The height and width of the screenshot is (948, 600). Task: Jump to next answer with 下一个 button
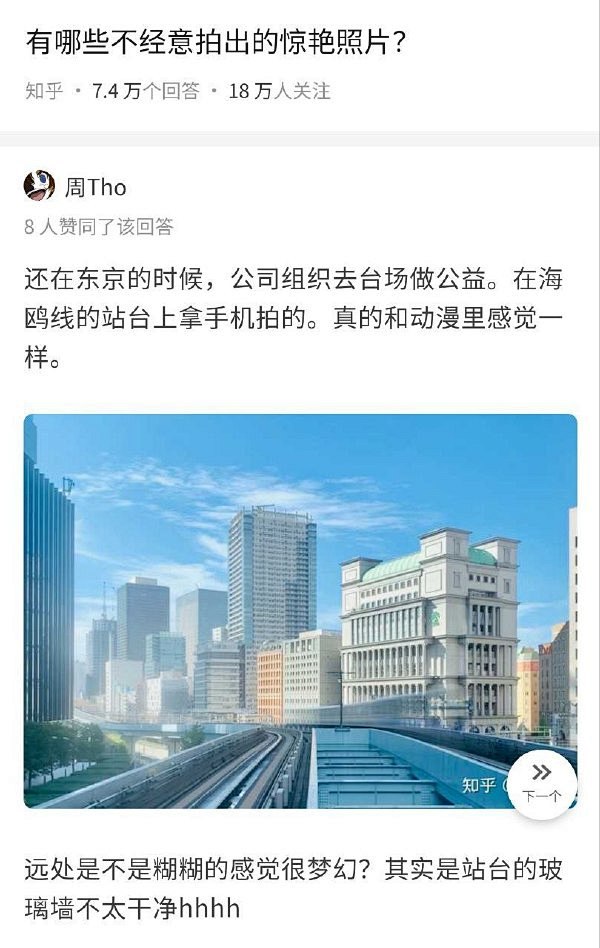pos(541,783)
